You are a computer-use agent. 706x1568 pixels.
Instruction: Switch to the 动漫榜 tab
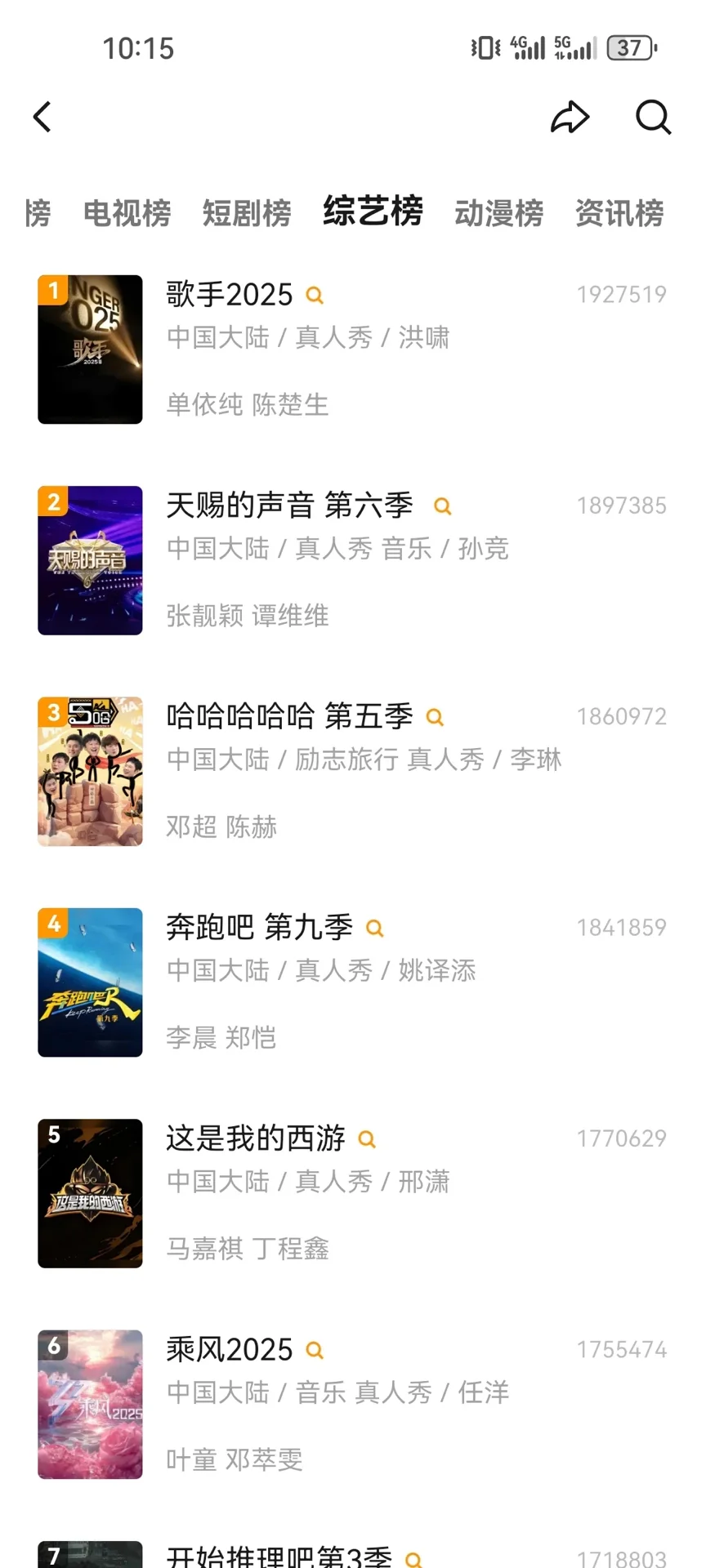point(498,213)
